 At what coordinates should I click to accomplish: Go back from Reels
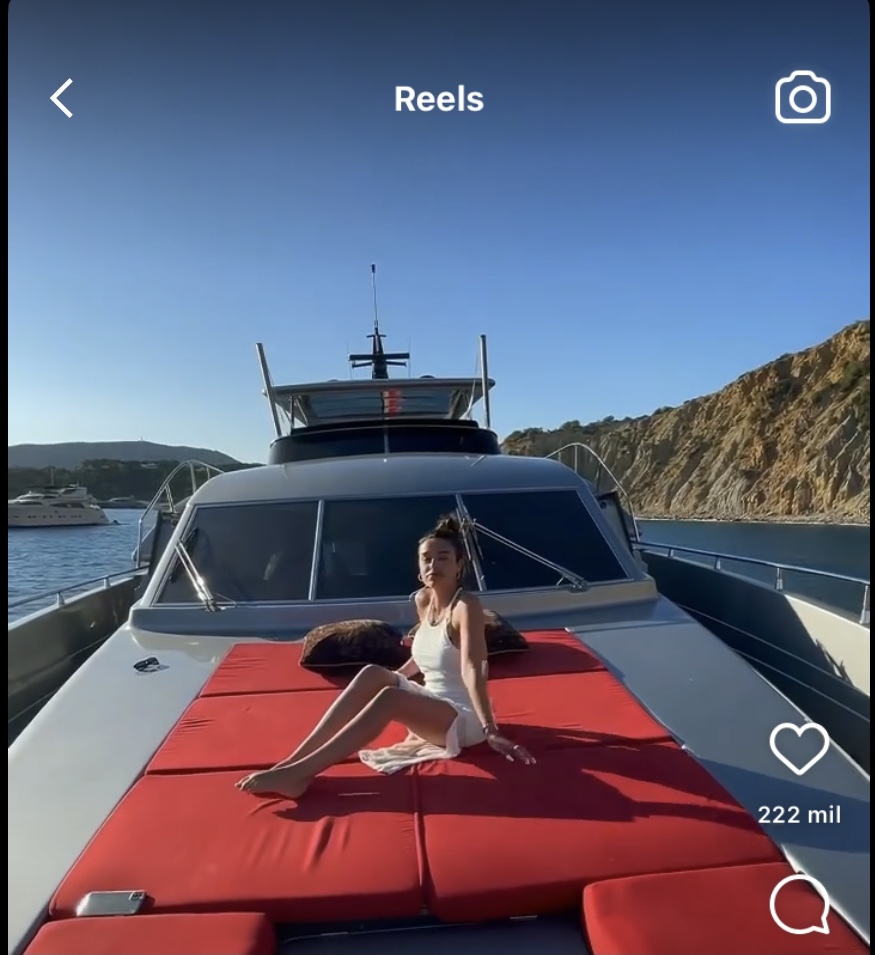[x=62, y=99]
